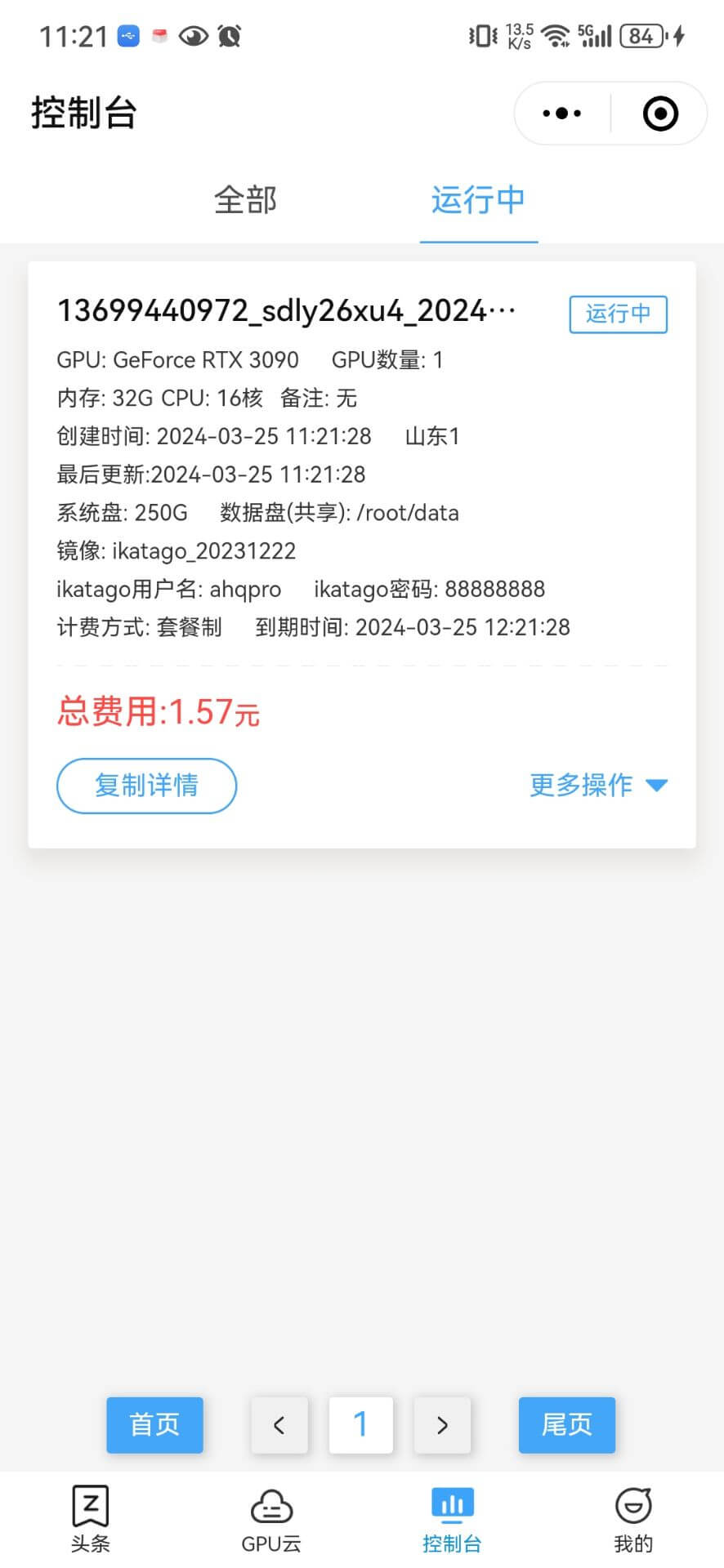Switch to the GPU云 tab

pos(271,1517)
